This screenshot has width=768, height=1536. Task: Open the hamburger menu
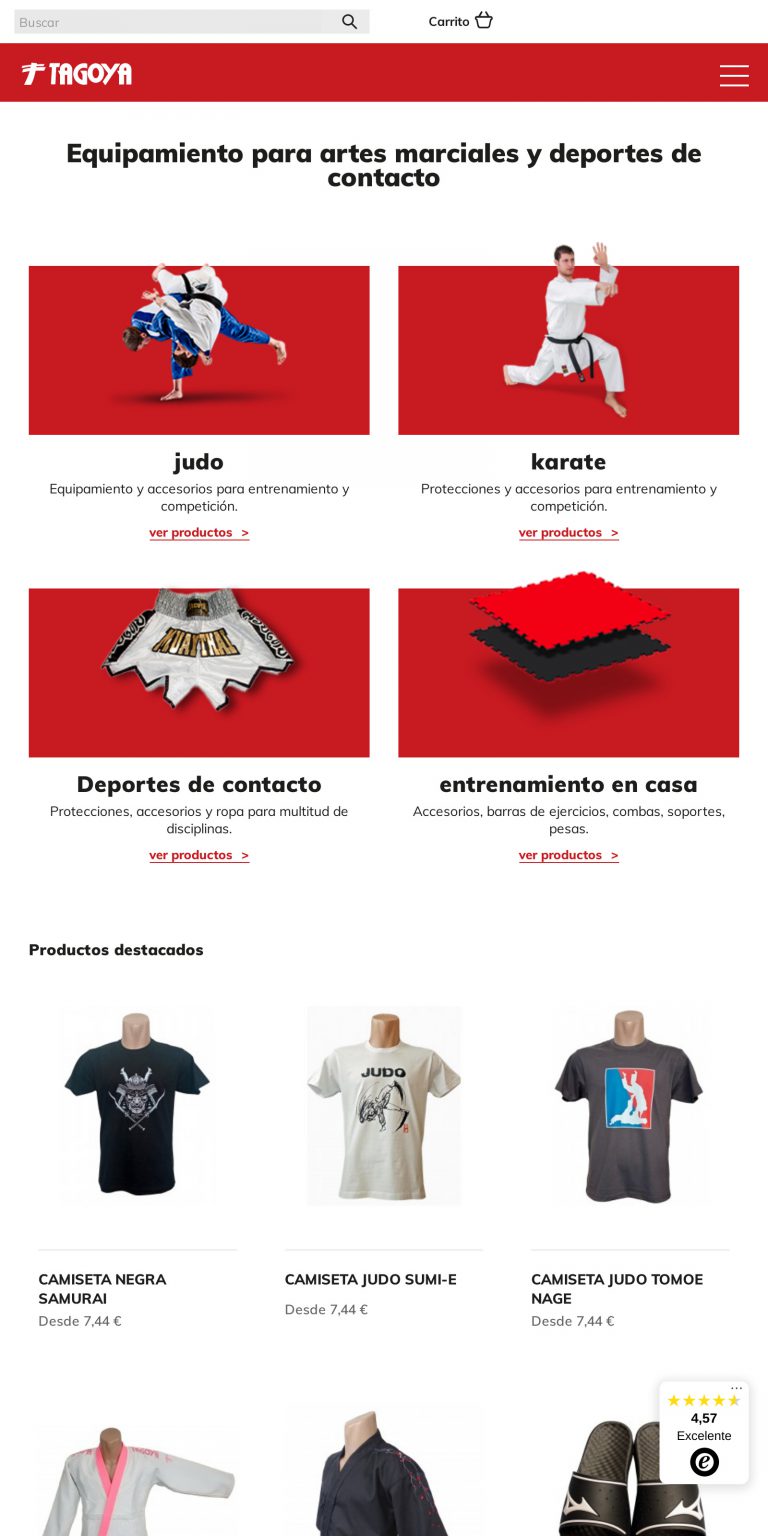734,75
